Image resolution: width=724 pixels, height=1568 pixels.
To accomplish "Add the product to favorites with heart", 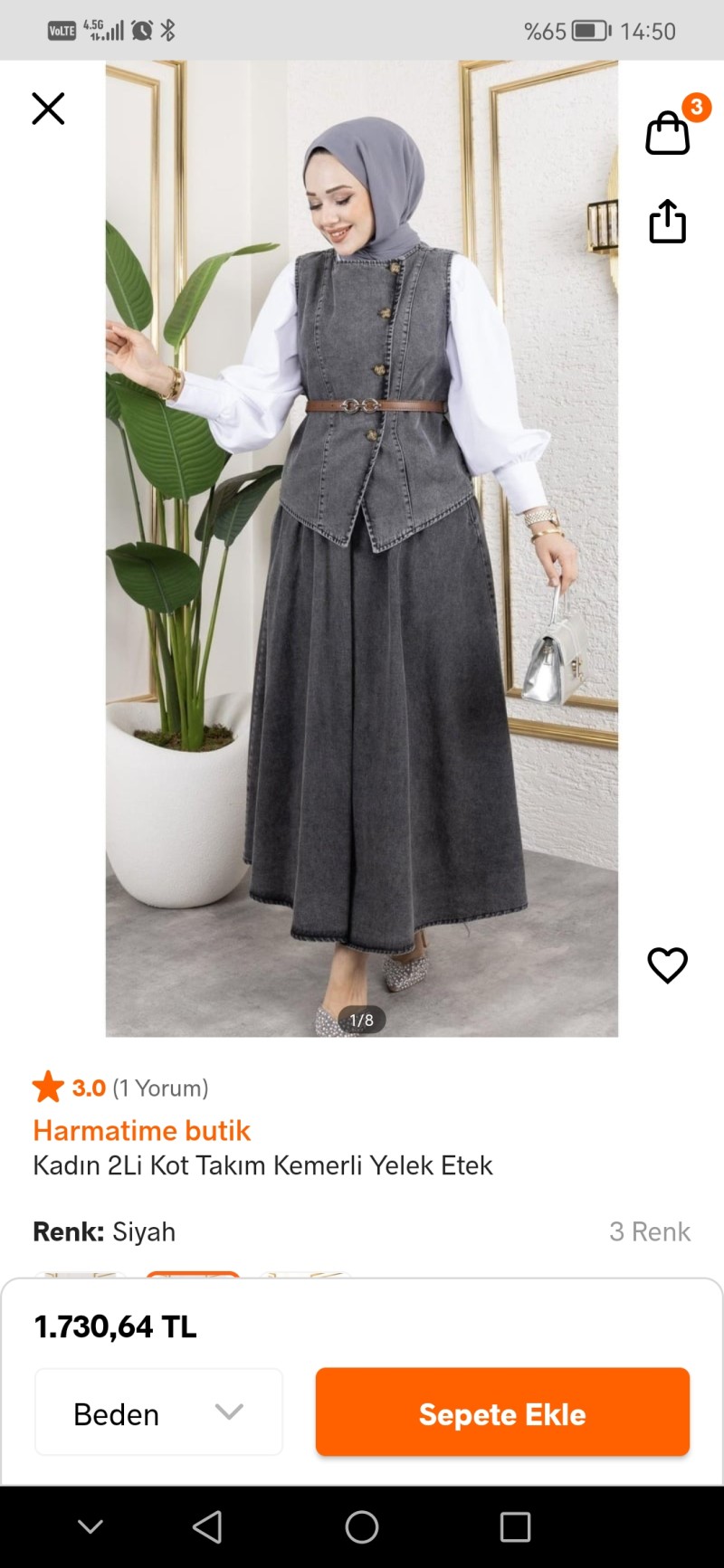I will 668,965.
